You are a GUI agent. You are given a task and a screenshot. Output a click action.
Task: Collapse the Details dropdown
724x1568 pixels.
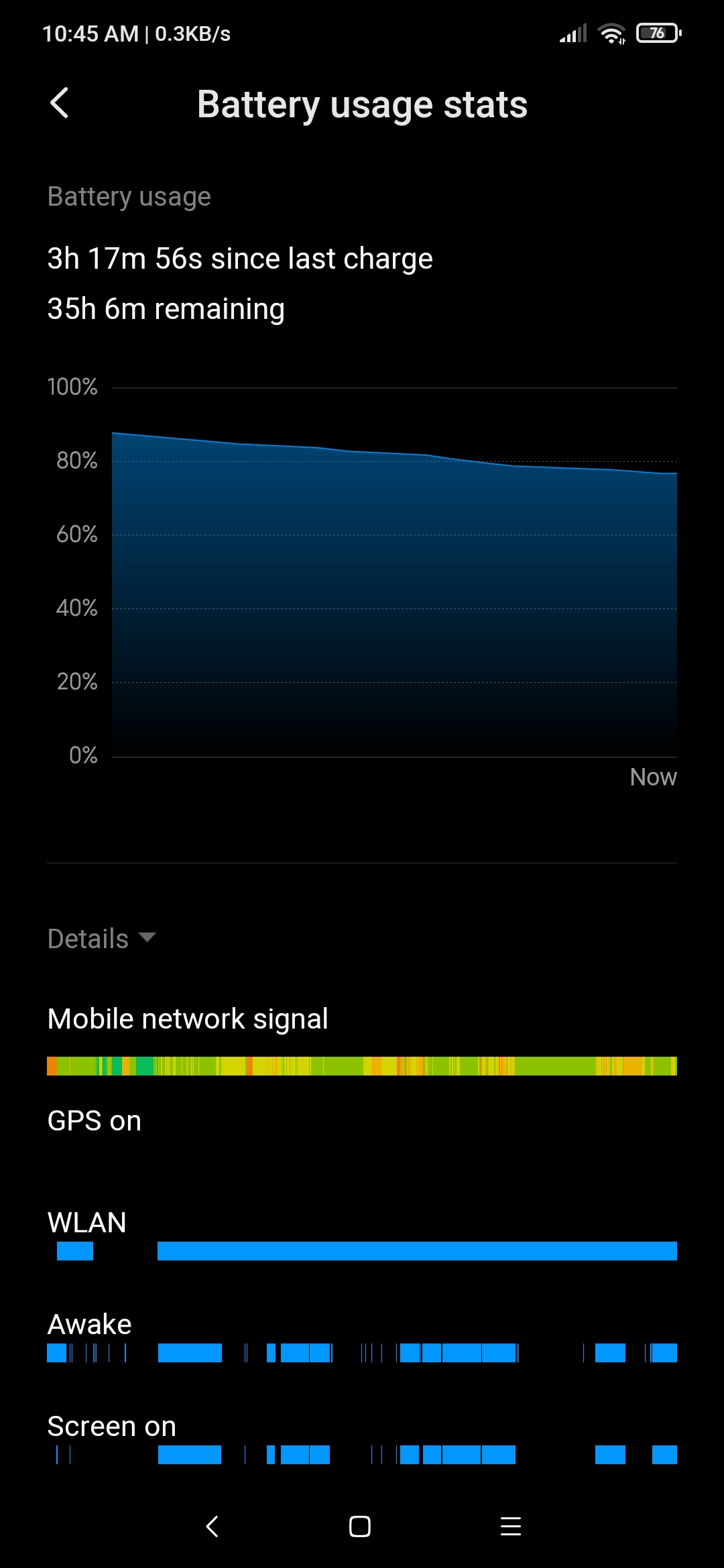click(102, 938)
